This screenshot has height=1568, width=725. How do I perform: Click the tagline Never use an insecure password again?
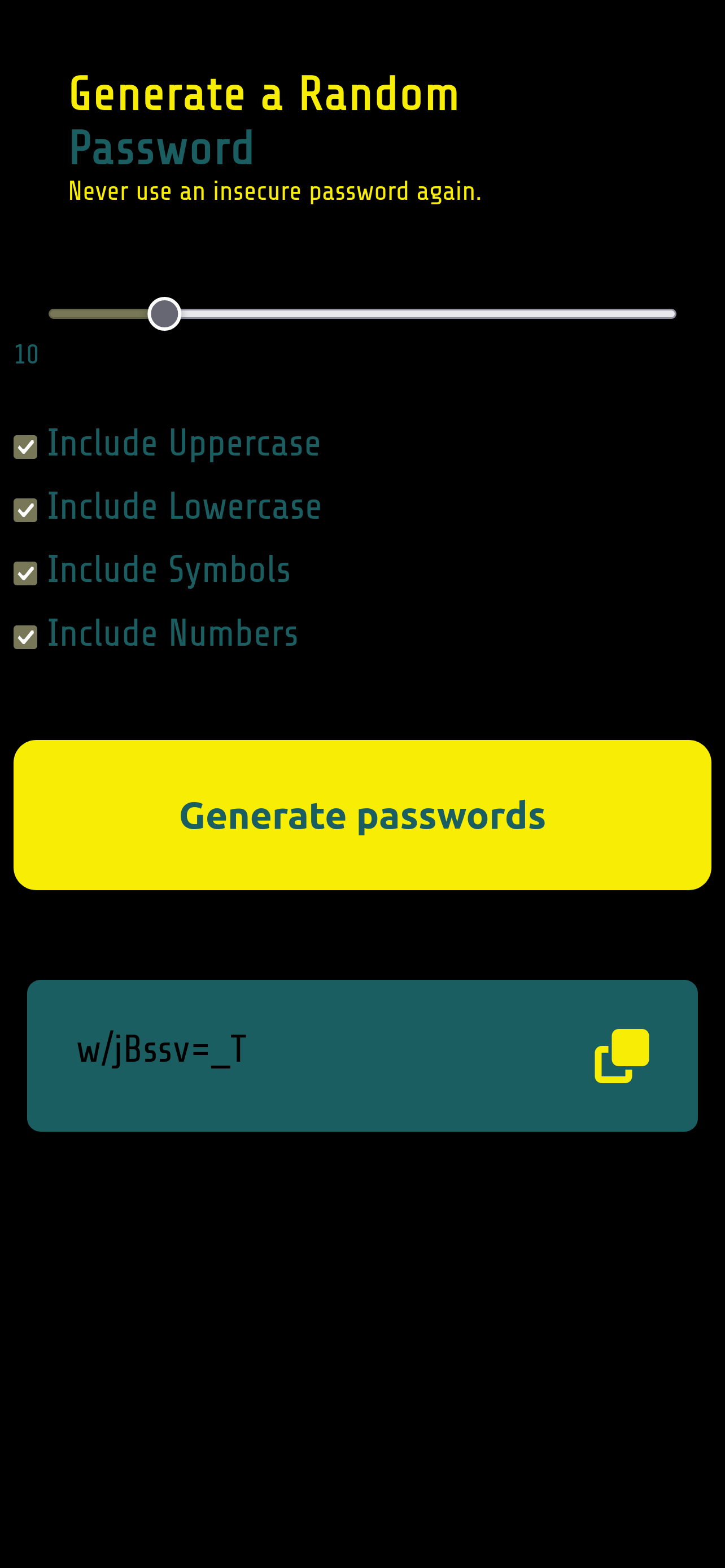pyautogui.click(x=275, y=191)
